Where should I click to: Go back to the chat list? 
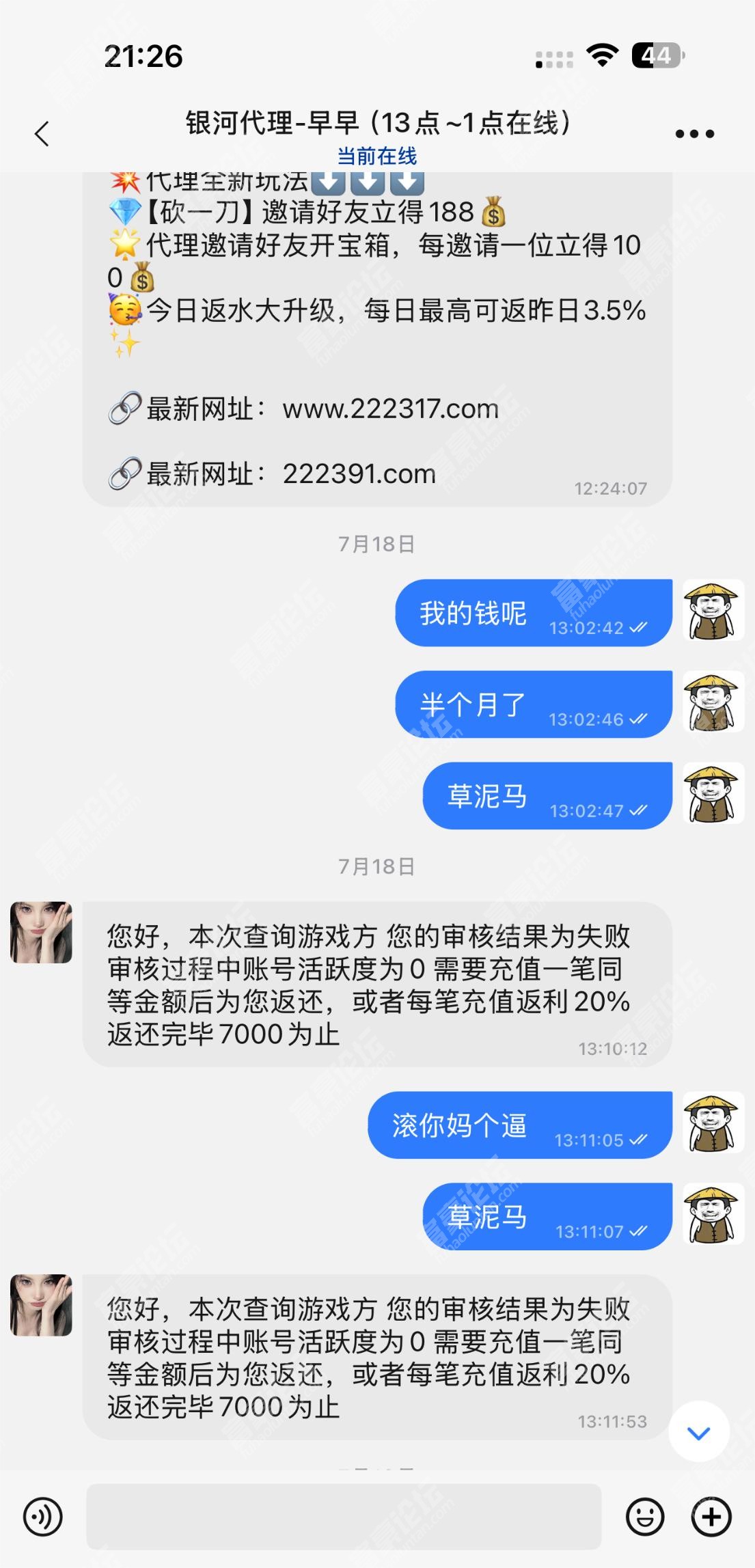(x=42, y=134)
